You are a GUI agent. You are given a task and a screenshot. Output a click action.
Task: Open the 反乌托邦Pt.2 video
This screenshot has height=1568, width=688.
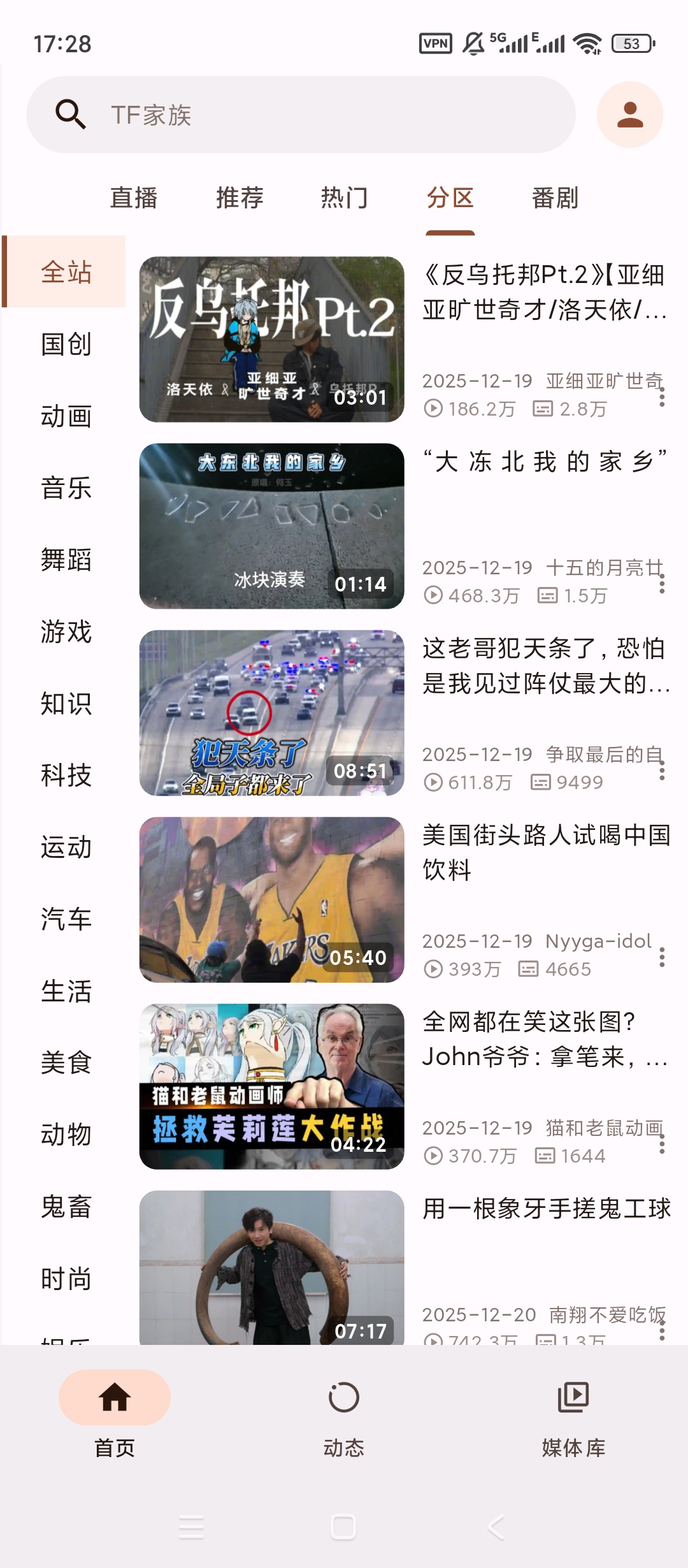click(x=272, y=339)
